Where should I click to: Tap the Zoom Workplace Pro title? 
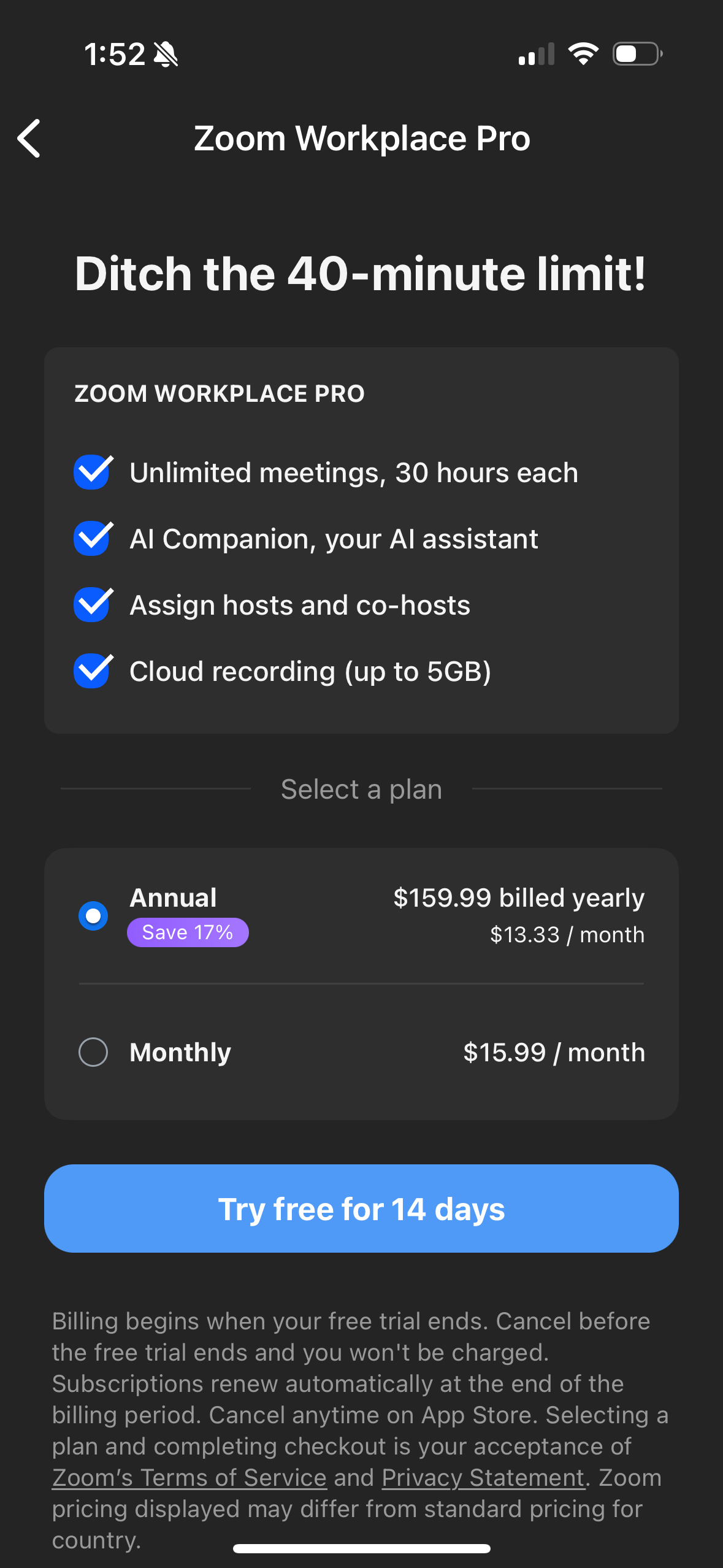(x=361, y=139)
